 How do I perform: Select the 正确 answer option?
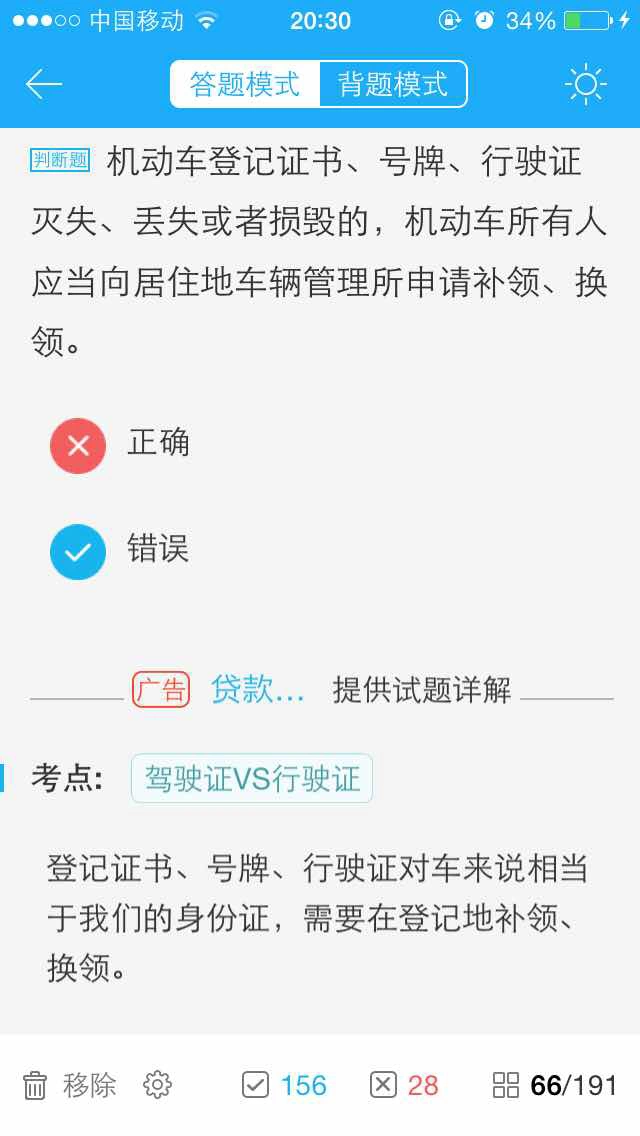pos(120,445)
